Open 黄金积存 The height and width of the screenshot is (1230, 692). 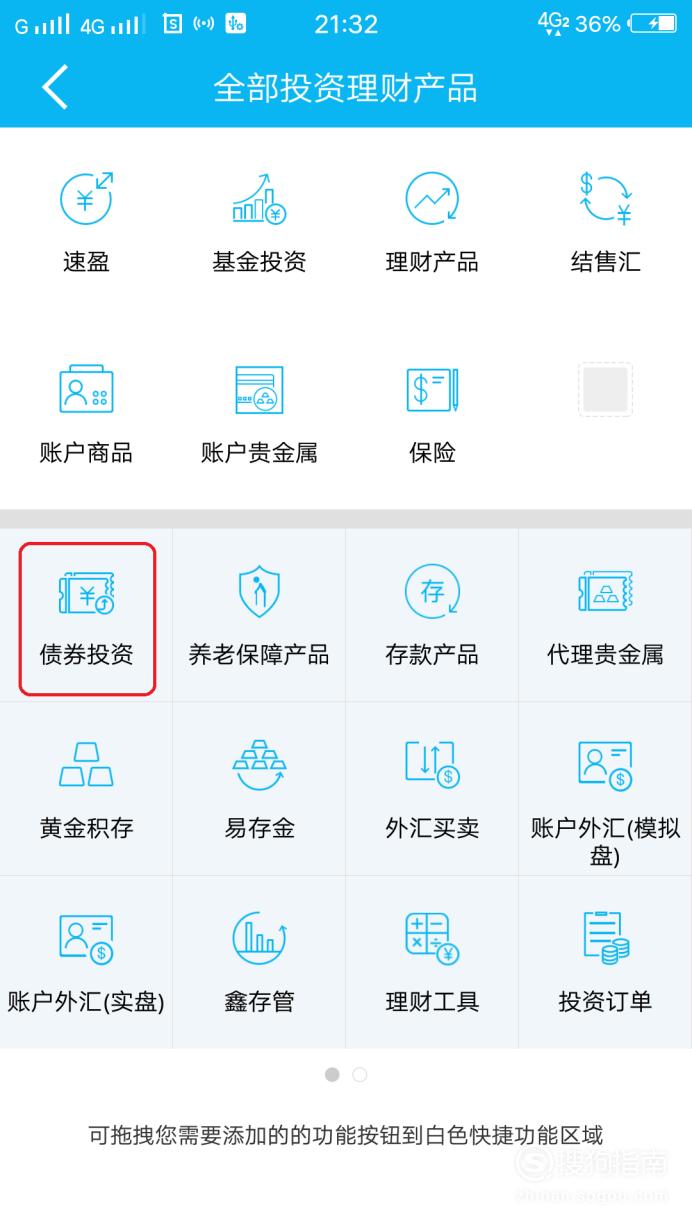coord(86,789)
